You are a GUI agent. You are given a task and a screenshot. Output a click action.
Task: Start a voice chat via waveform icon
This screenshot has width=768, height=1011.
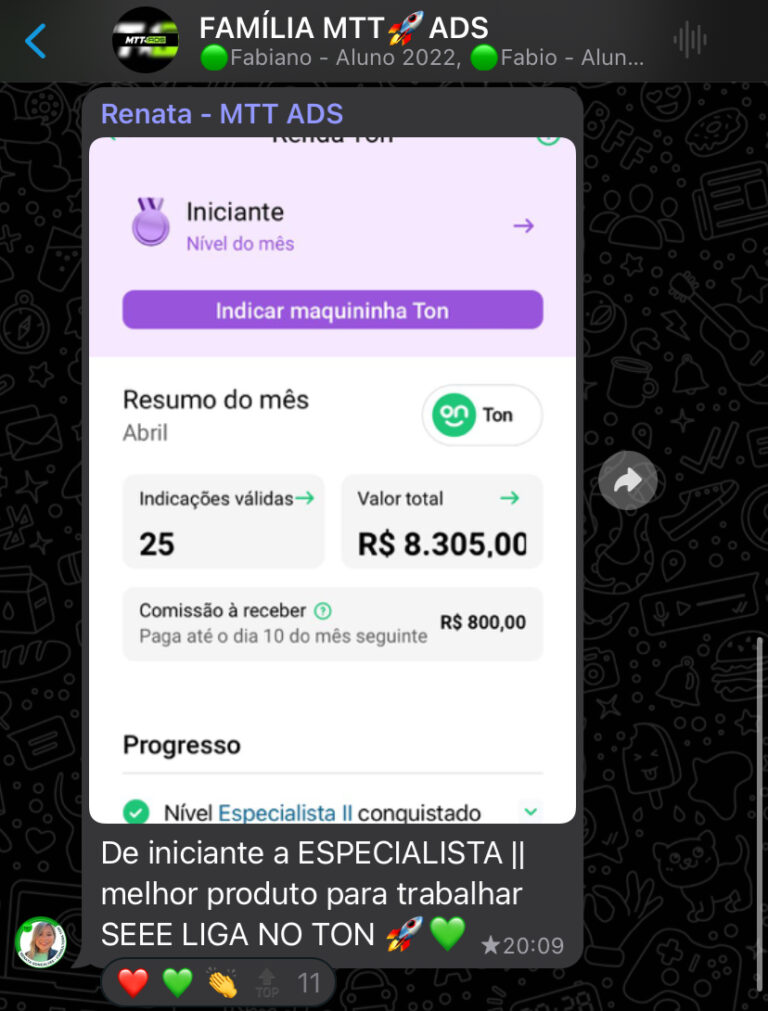tap(690, 41)
